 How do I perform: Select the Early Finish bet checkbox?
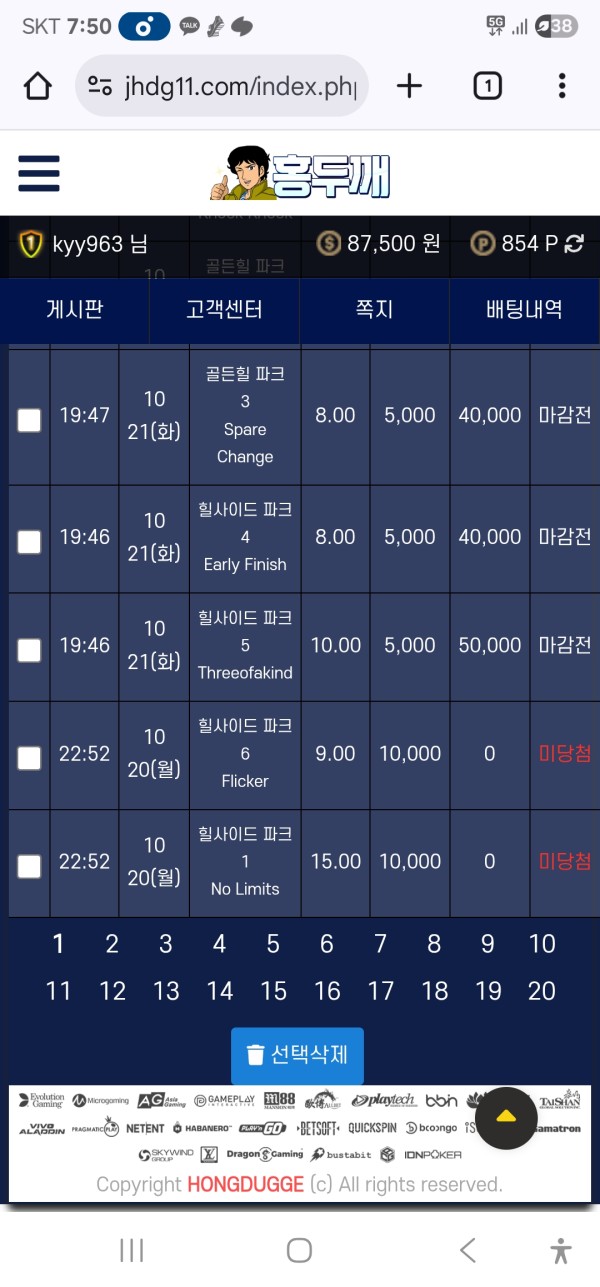click(30, 542)
